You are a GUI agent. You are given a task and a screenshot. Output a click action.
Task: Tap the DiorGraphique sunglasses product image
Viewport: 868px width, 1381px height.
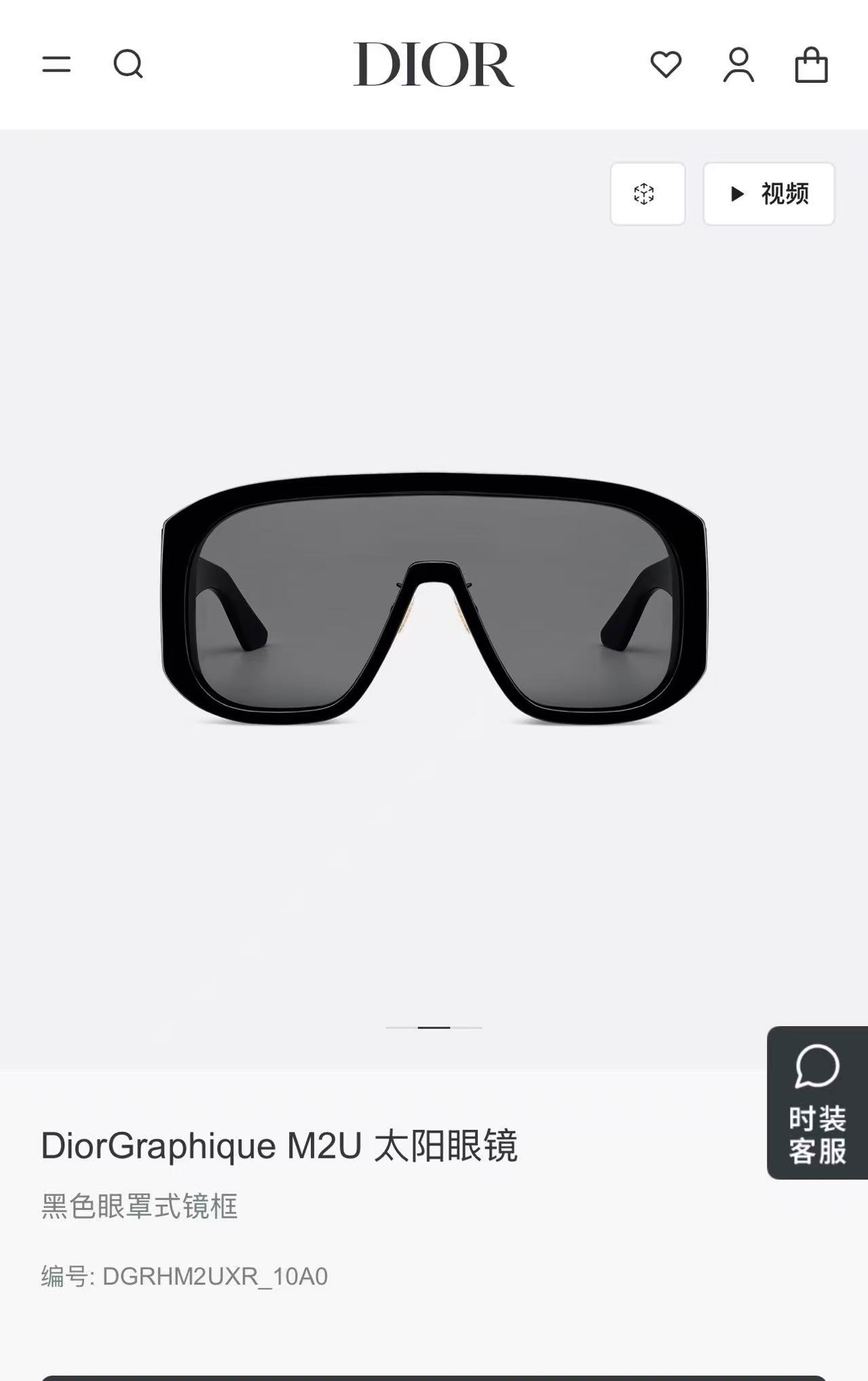434,599
